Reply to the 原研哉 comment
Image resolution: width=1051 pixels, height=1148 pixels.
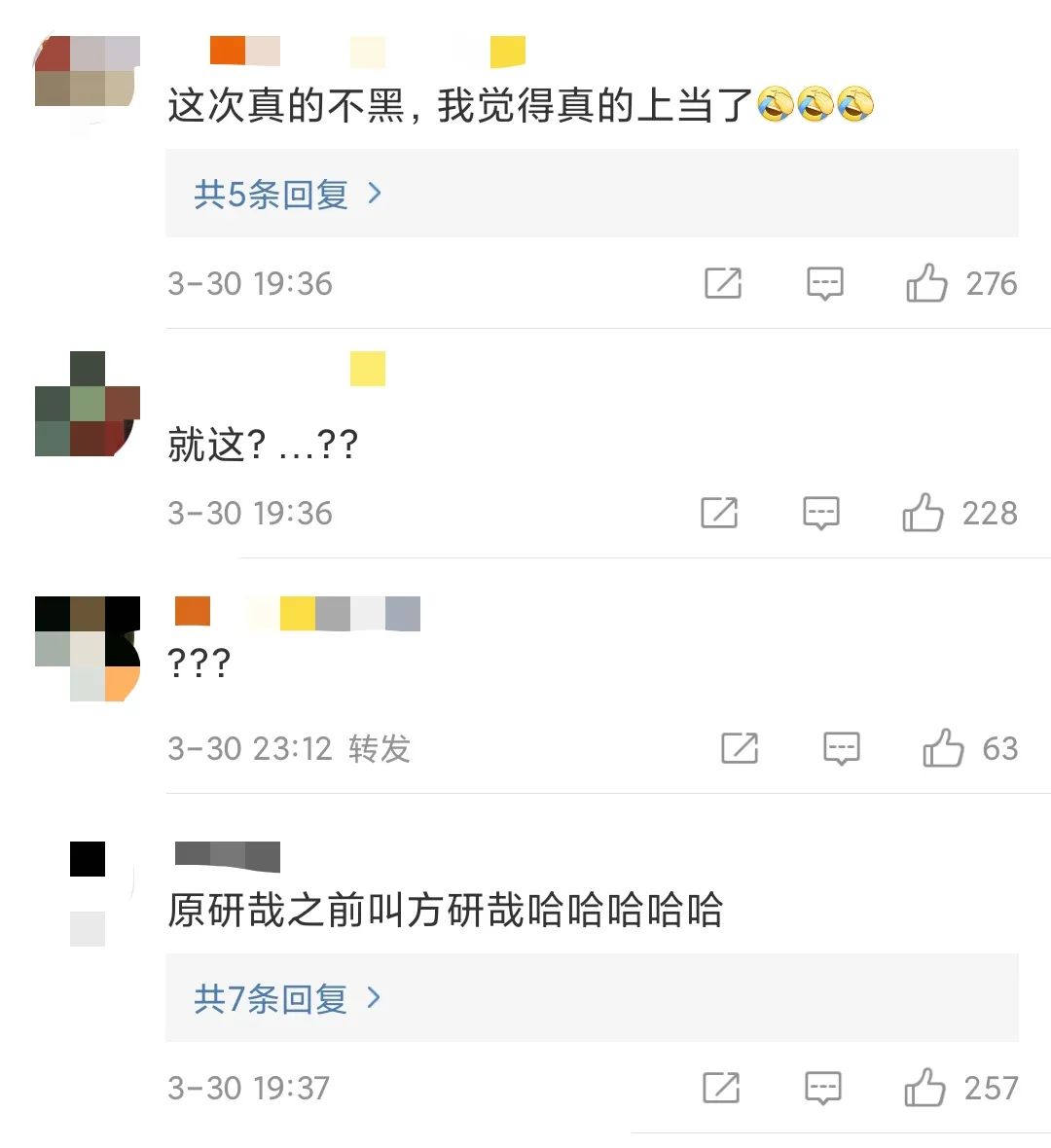[823, 1088]
